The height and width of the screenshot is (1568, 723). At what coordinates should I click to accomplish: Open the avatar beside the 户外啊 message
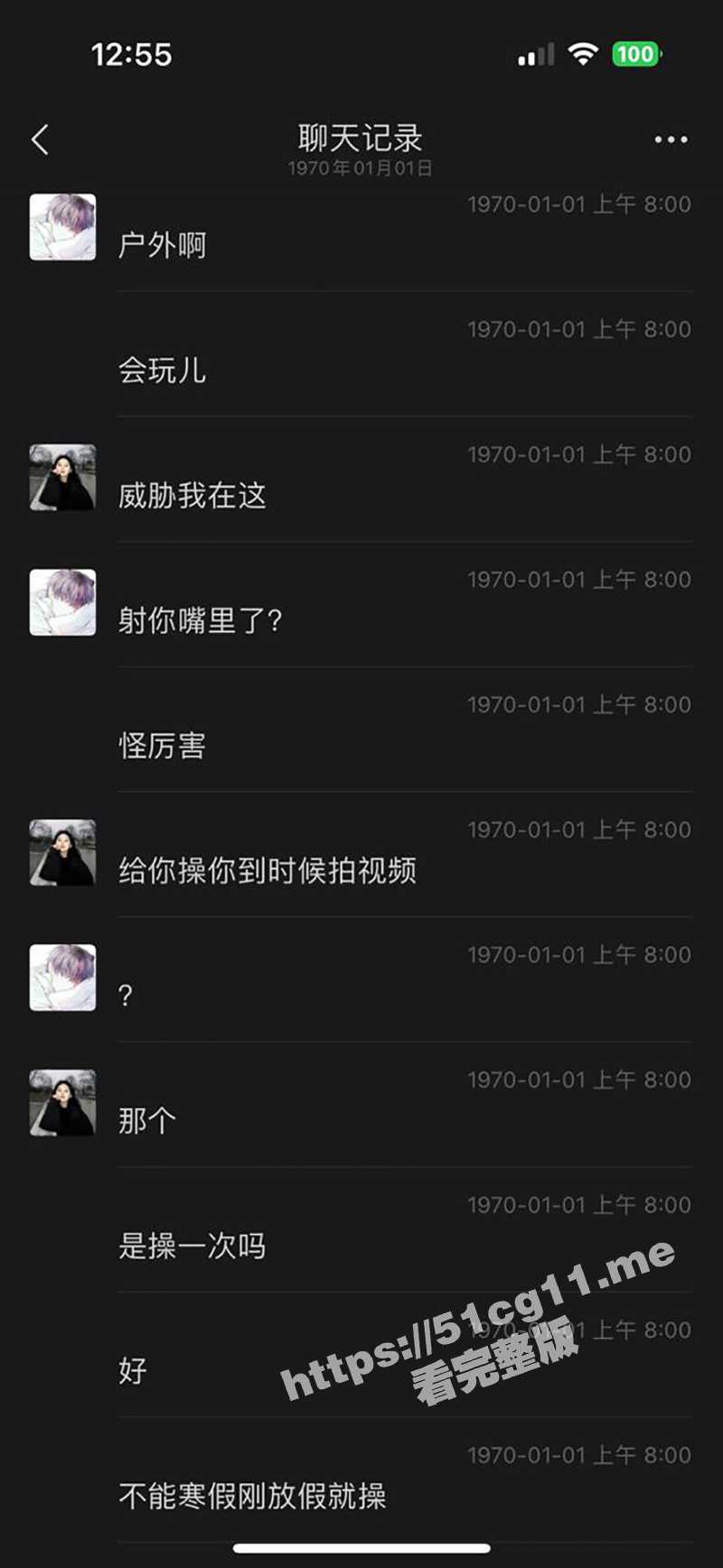tap(62, 227)
